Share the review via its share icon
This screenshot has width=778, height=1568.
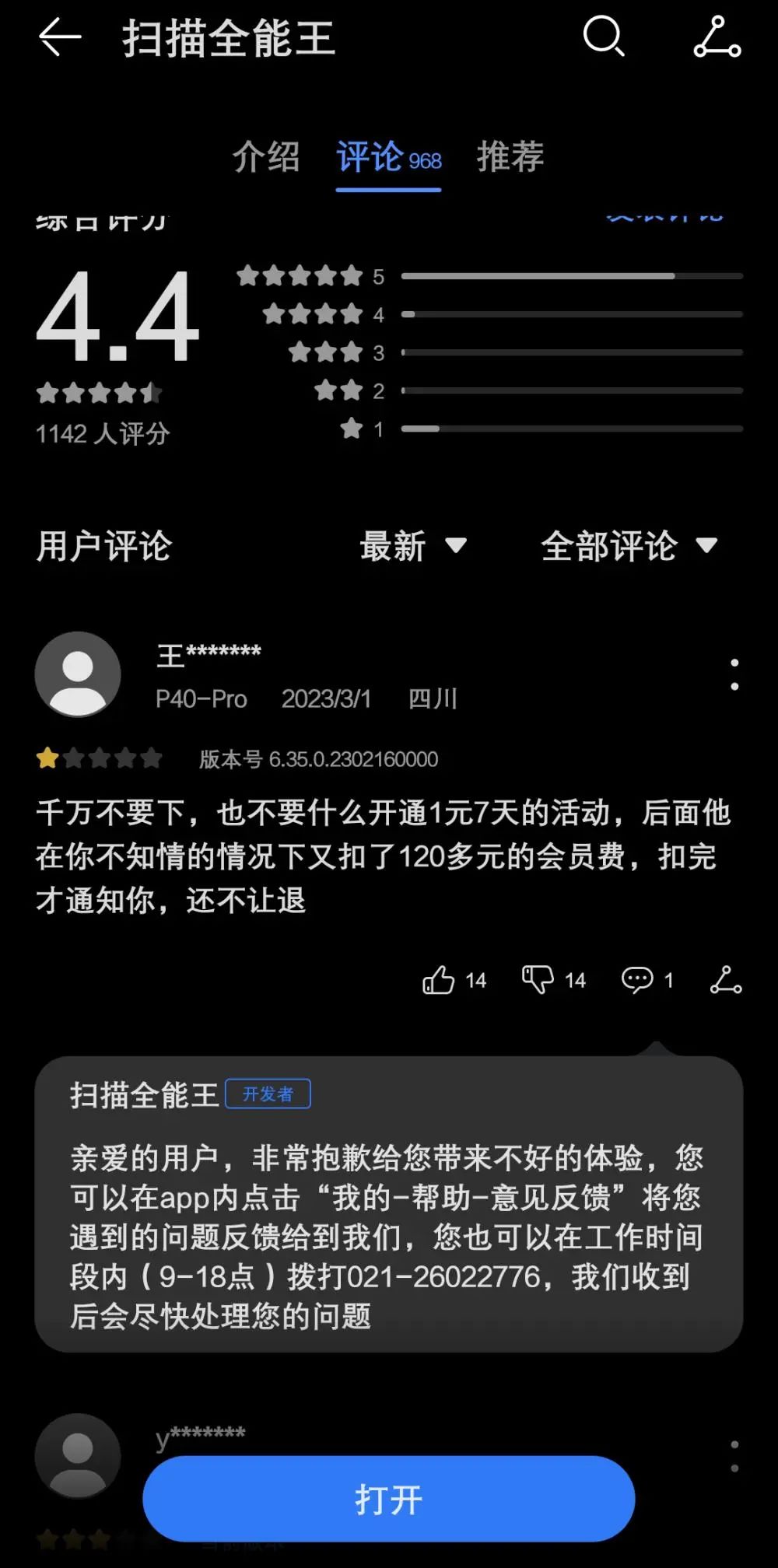(725, 980)
